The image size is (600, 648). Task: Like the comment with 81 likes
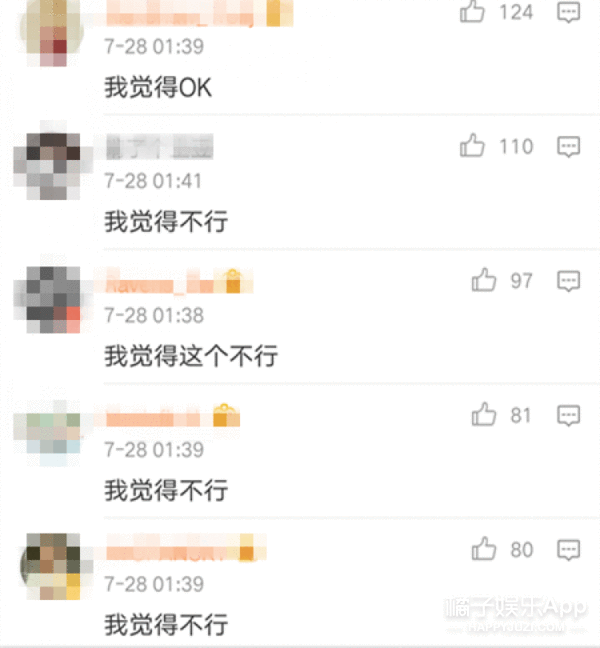point(484,413)
